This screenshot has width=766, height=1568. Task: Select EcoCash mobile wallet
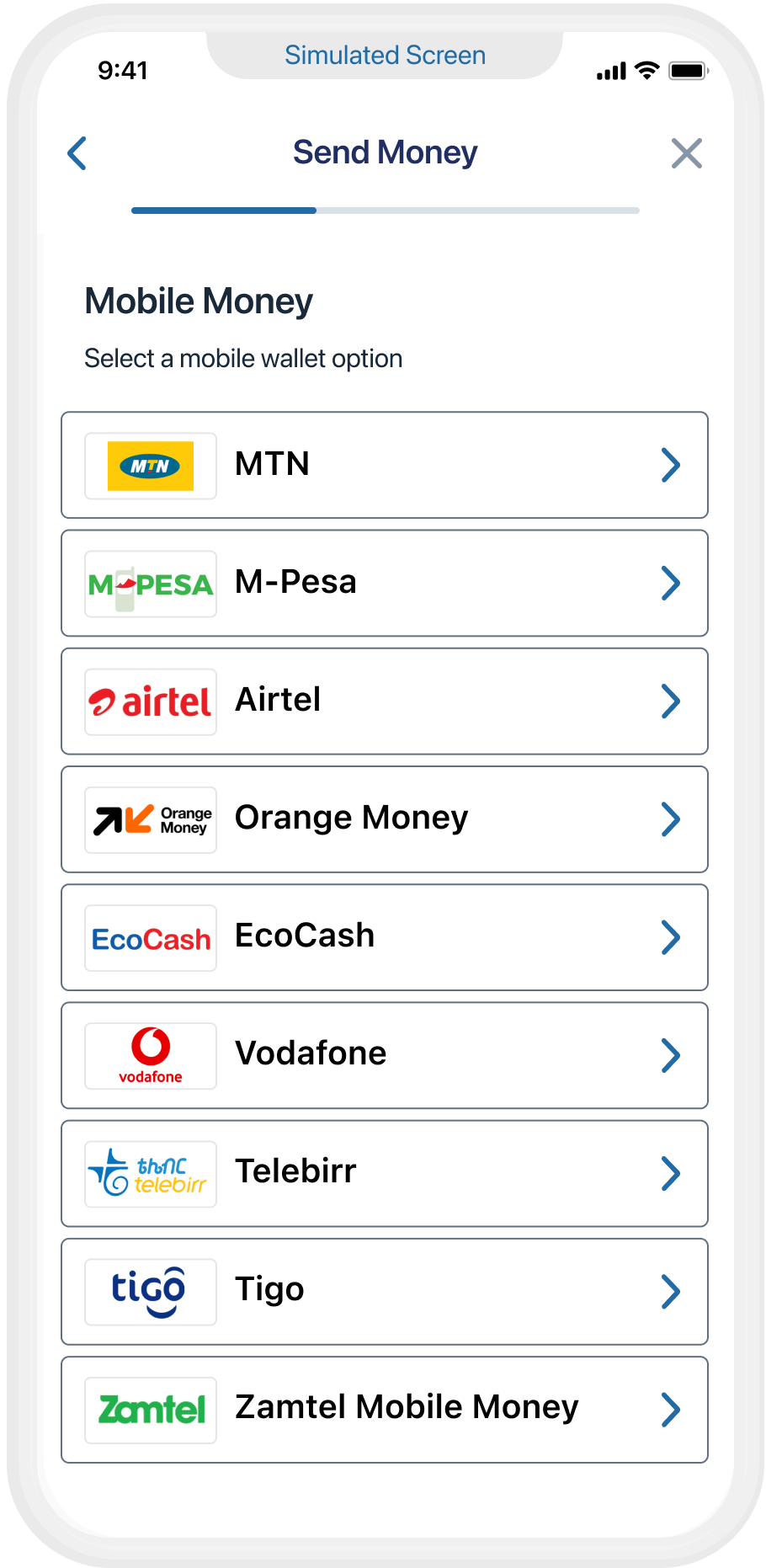pyautogui.click(x=385, y=936)
